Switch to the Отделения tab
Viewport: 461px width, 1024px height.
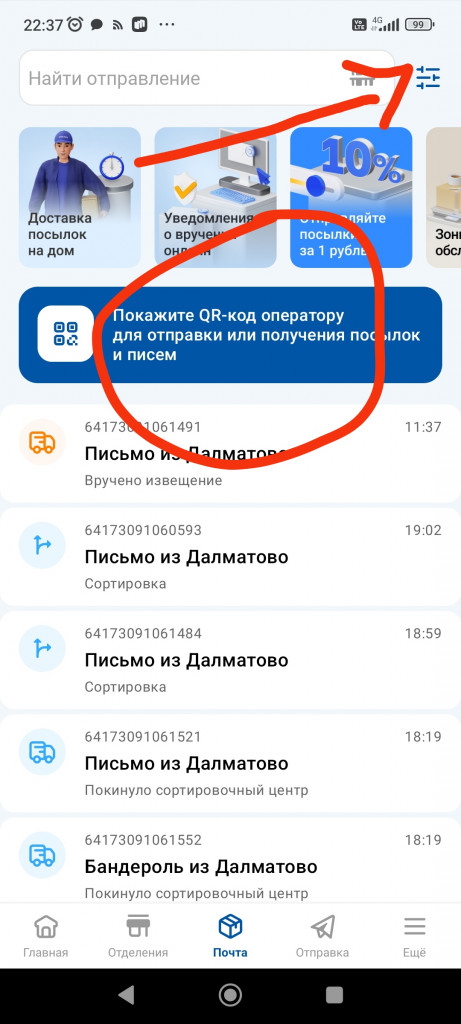coord(138,936)
